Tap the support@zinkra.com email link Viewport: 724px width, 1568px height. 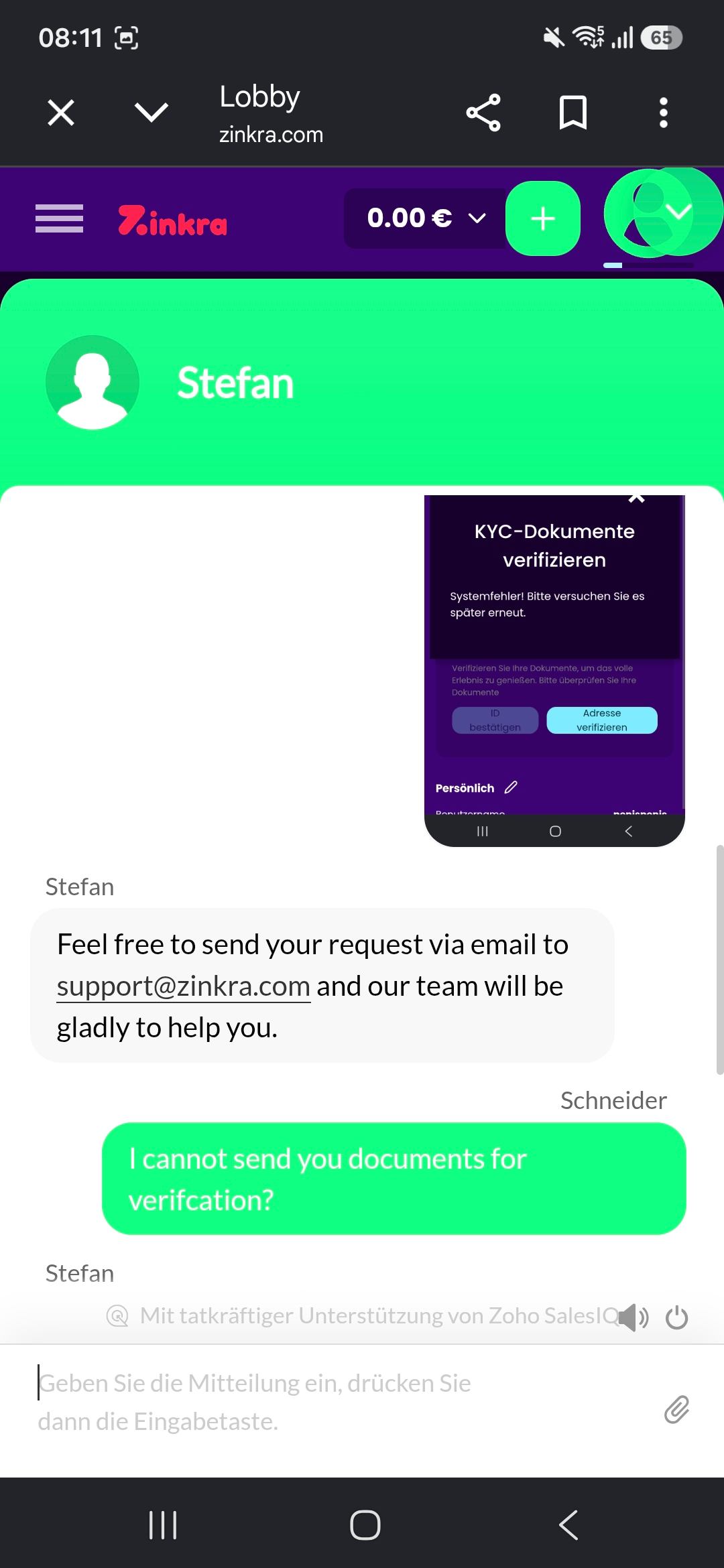point(183,986)
